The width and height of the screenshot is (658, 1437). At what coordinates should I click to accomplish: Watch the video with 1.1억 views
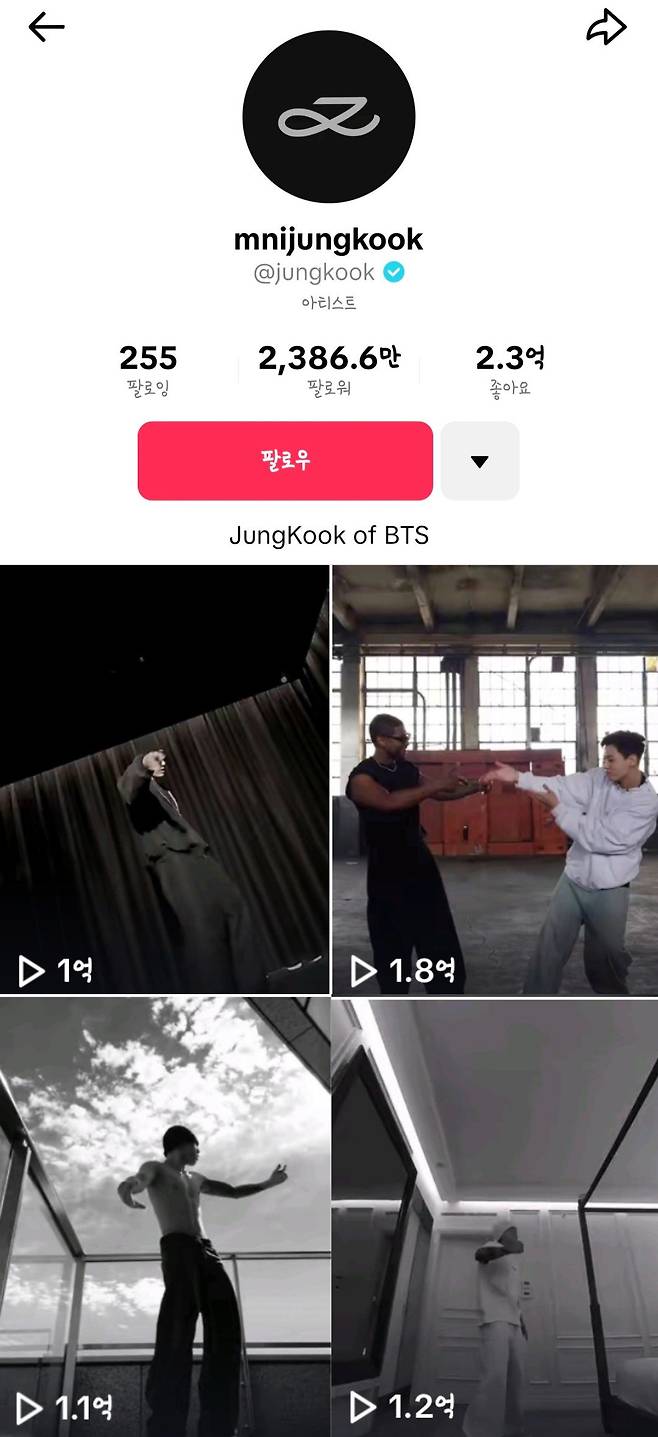pos(164,1217)
